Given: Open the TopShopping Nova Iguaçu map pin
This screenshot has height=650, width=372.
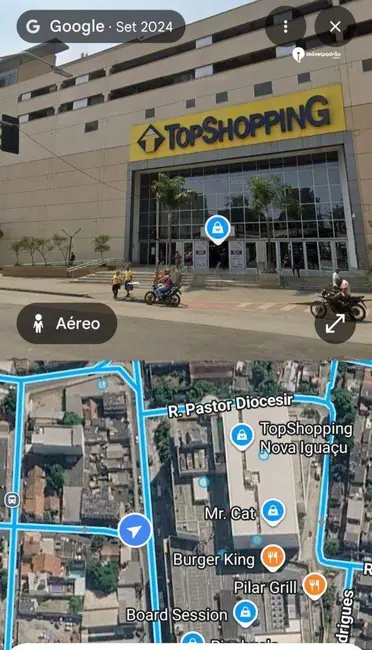Looking at the screenshot, I should pos(242,437).
